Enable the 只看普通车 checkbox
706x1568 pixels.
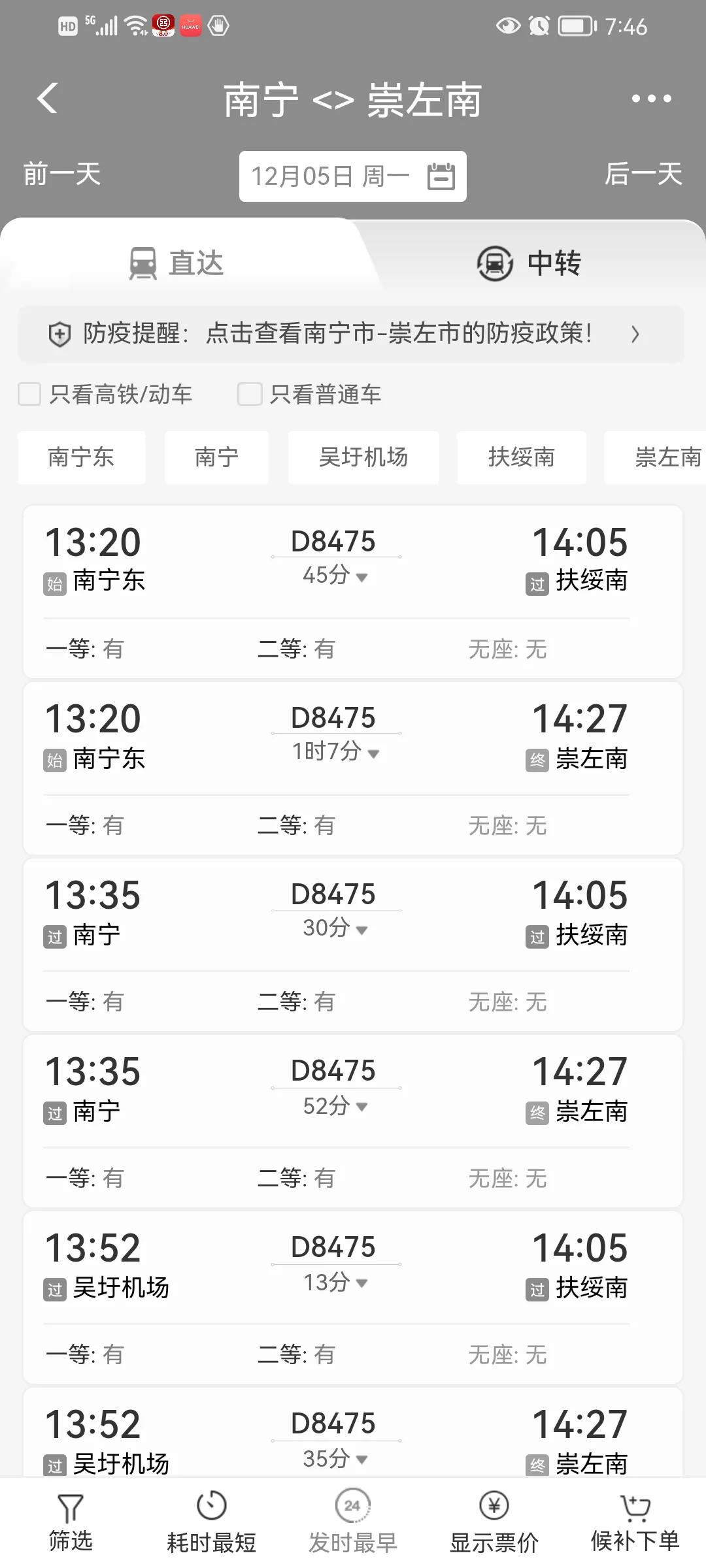[249, 393]
